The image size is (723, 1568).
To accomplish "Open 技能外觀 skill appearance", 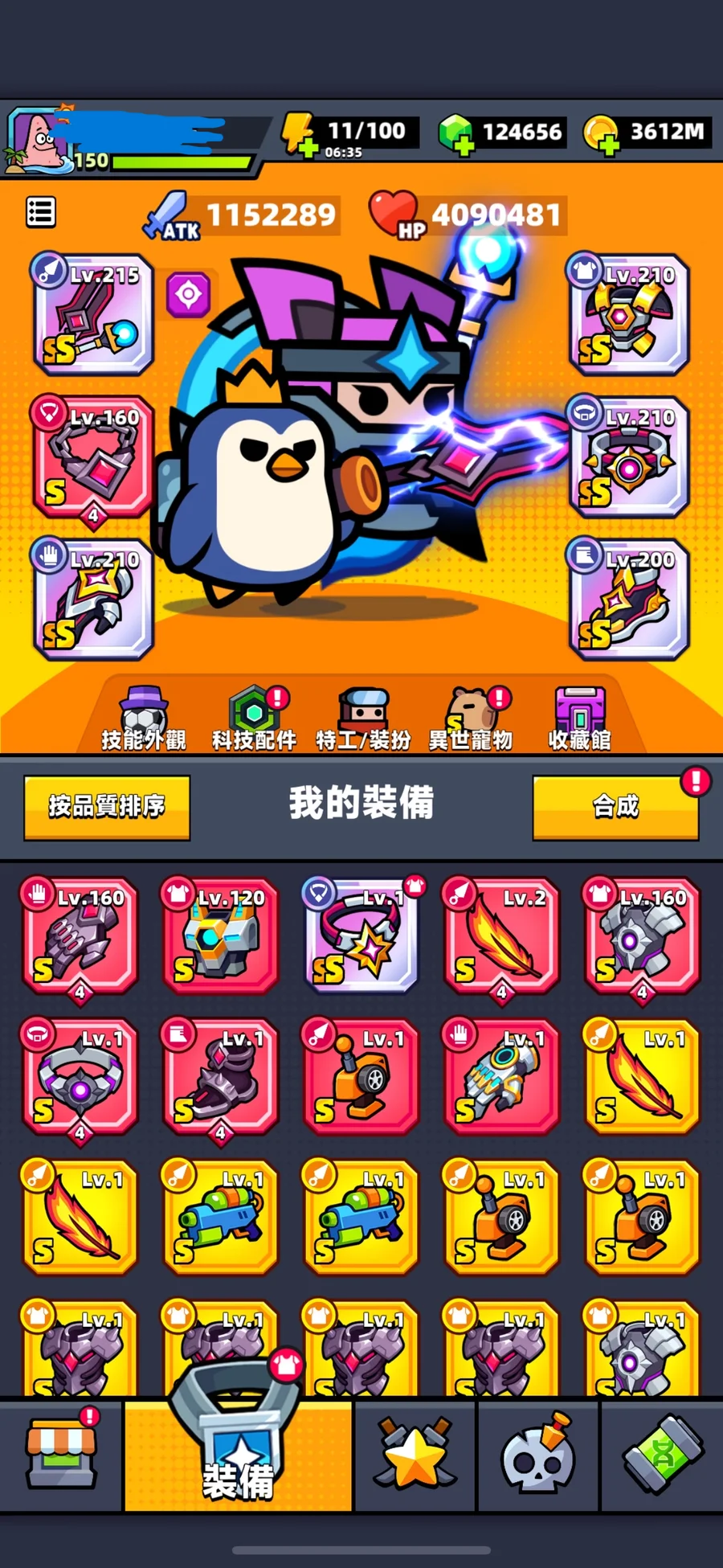I will [x=144, y=719].
